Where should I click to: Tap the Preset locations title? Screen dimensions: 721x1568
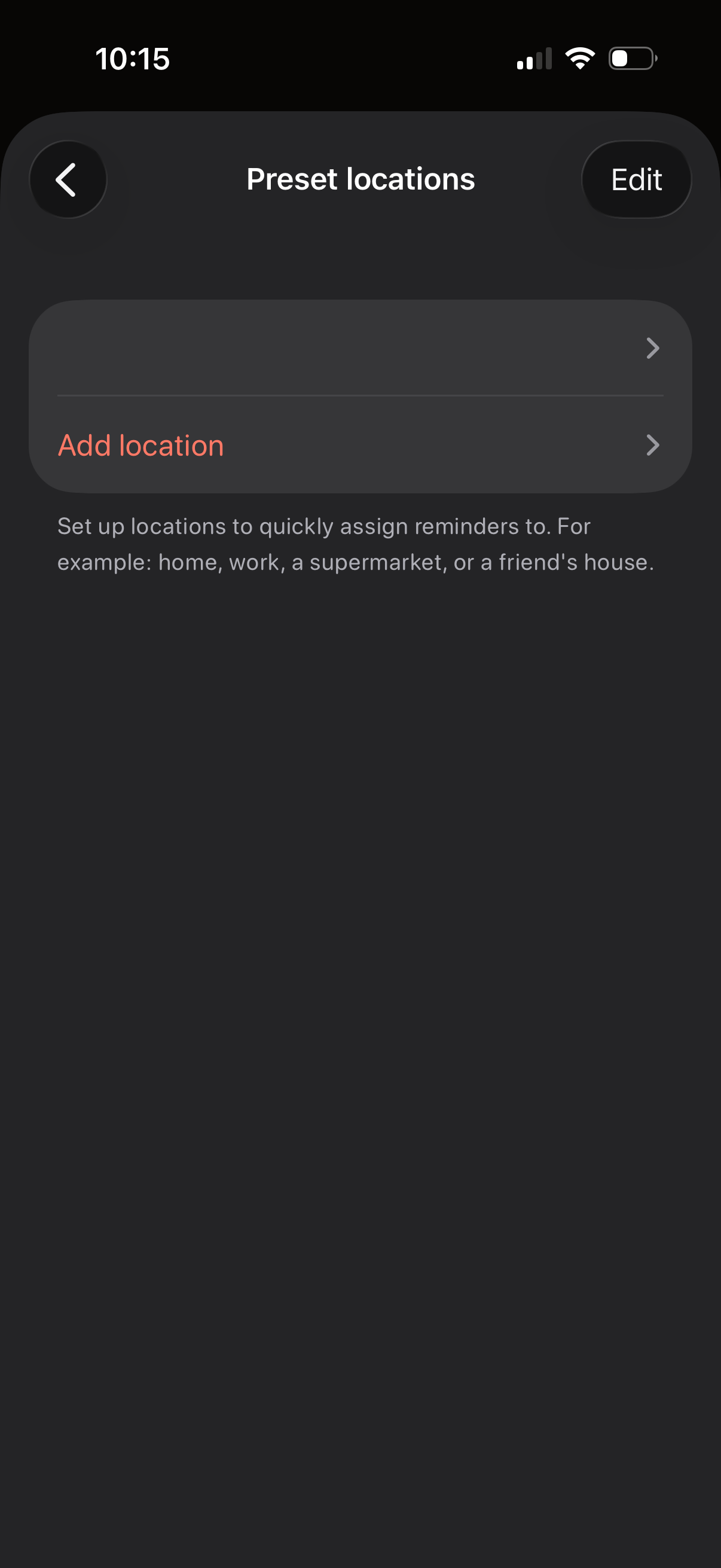pyautogui.click(x=360, y=178)
